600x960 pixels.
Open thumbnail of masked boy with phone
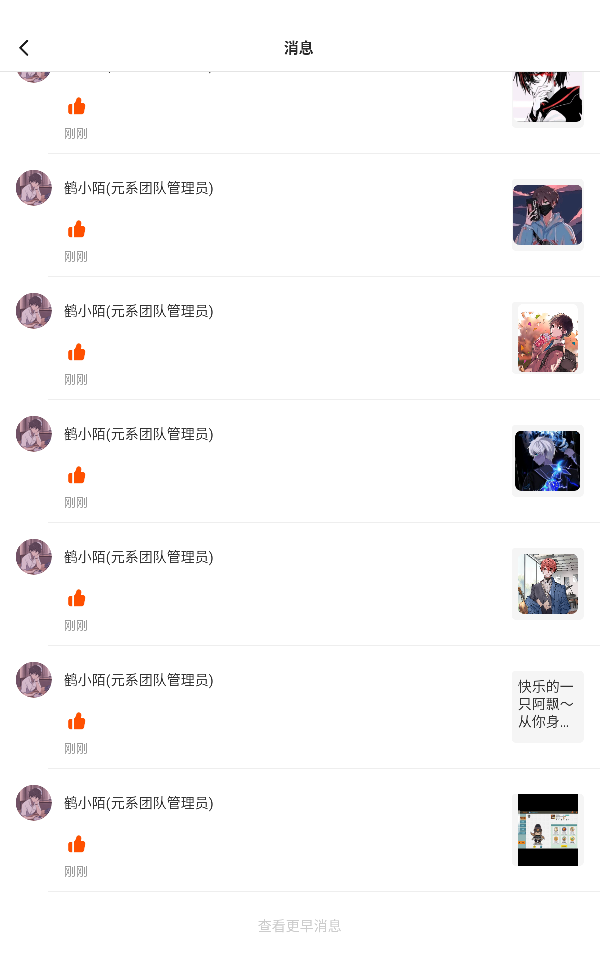547,215
